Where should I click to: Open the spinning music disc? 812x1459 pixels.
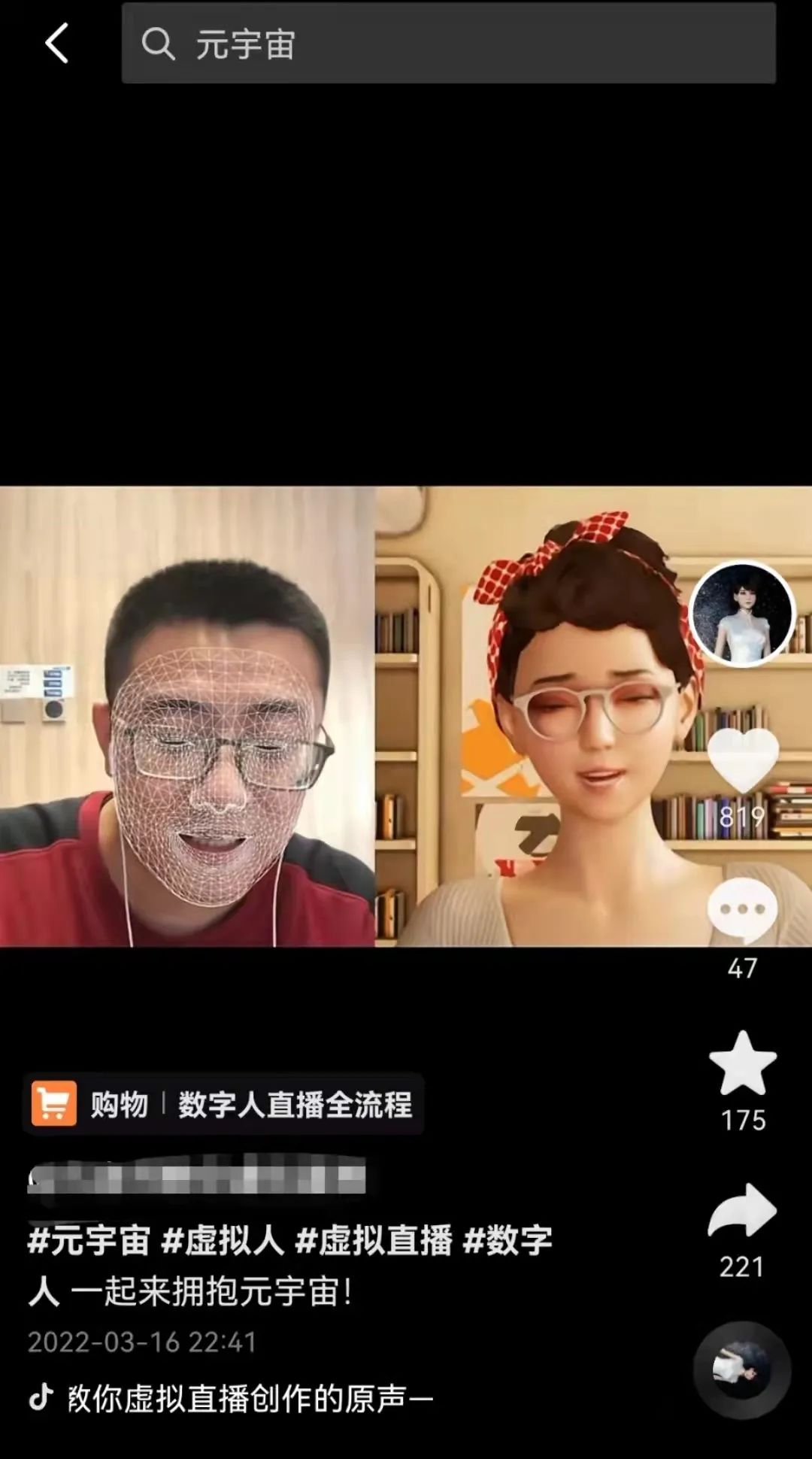point(741,1370)
